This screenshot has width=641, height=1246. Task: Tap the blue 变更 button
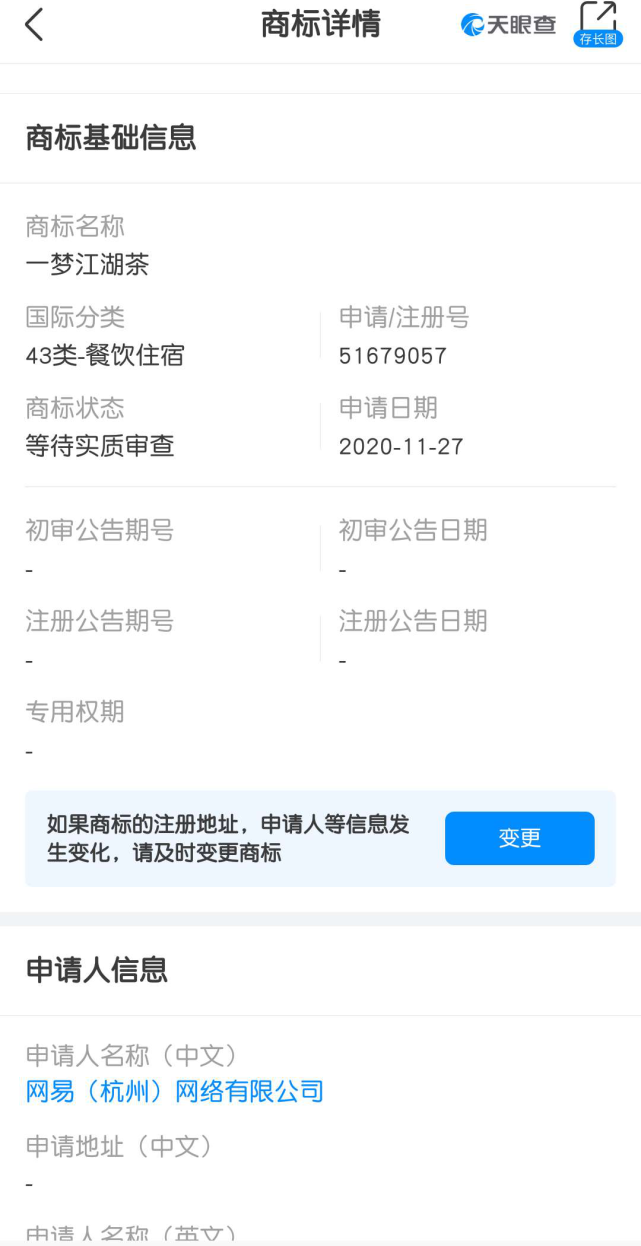519,838
